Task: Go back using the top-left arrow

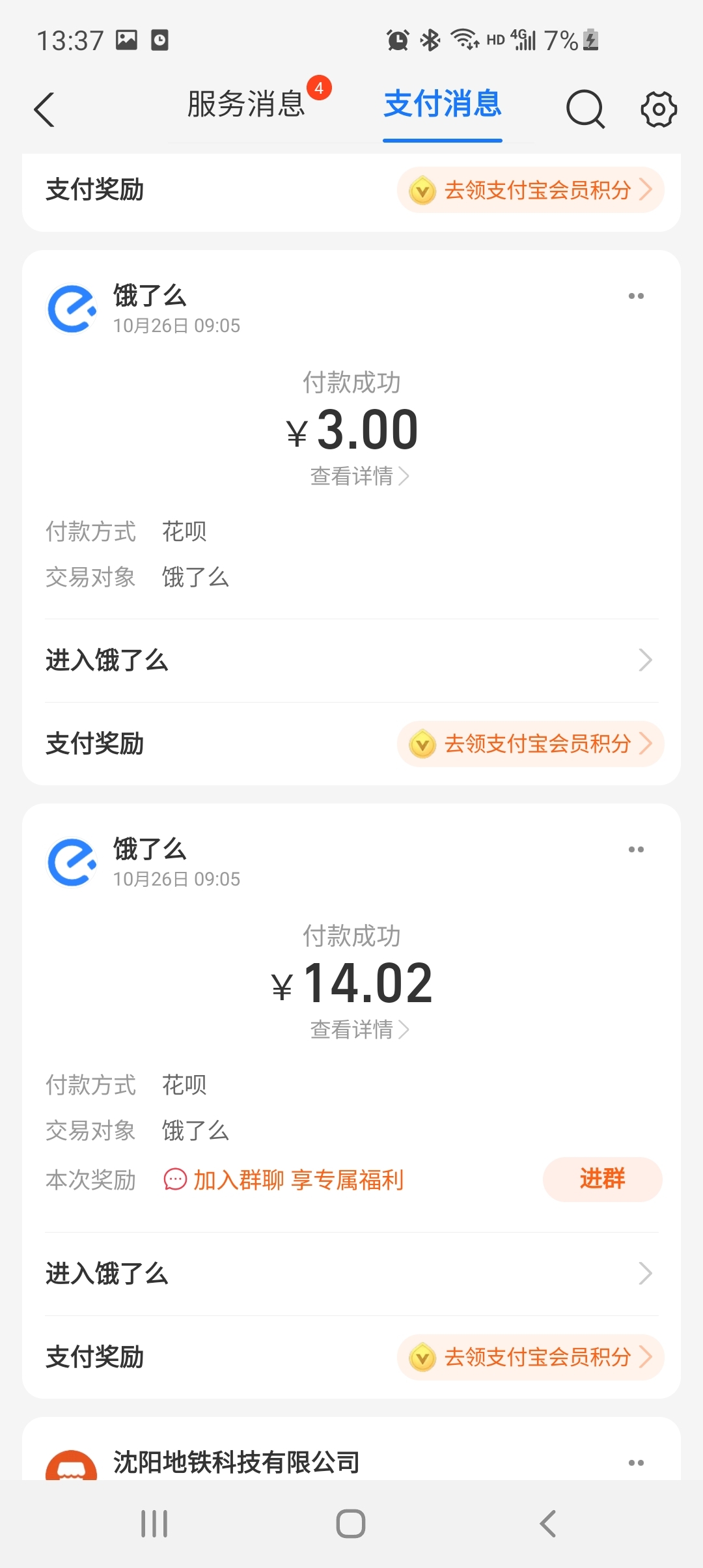Action: 44,109
